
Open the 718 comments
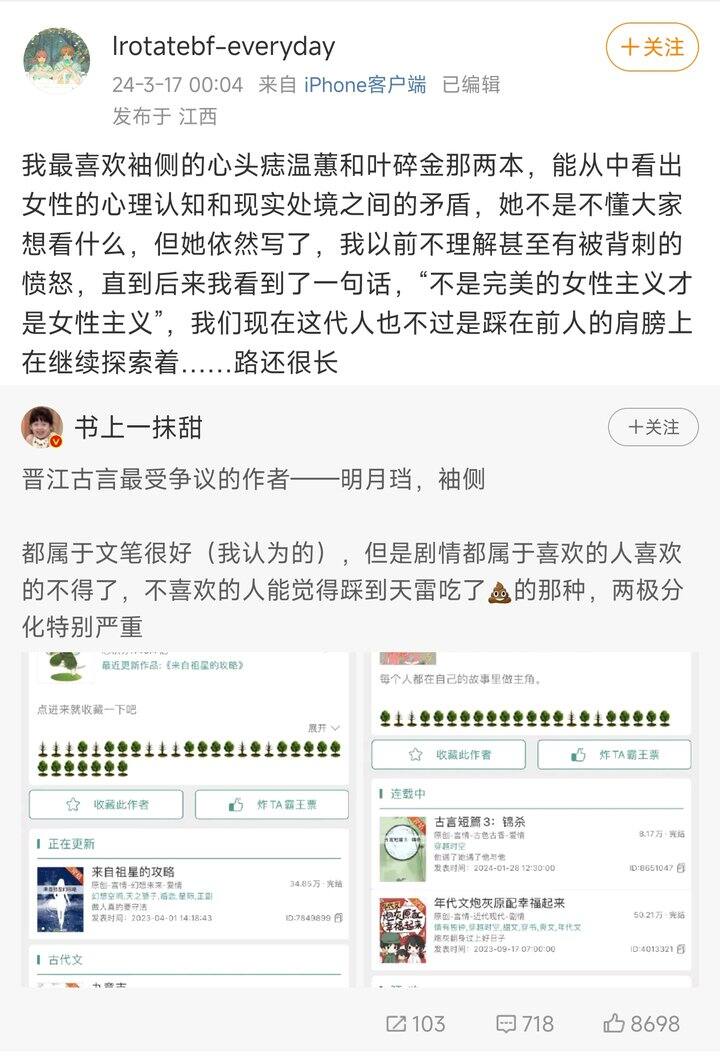point(525,1024)
